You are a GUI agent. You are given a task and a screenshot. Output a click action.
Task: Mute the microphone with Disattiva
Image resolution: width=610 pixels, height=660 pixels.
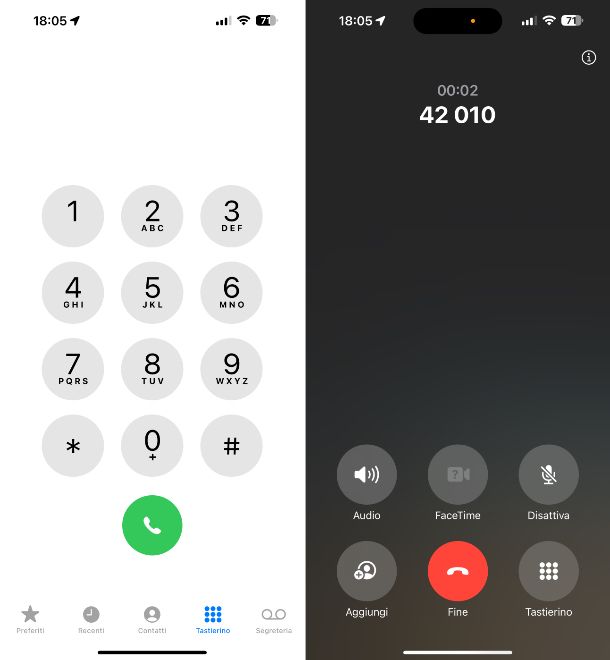548,474
